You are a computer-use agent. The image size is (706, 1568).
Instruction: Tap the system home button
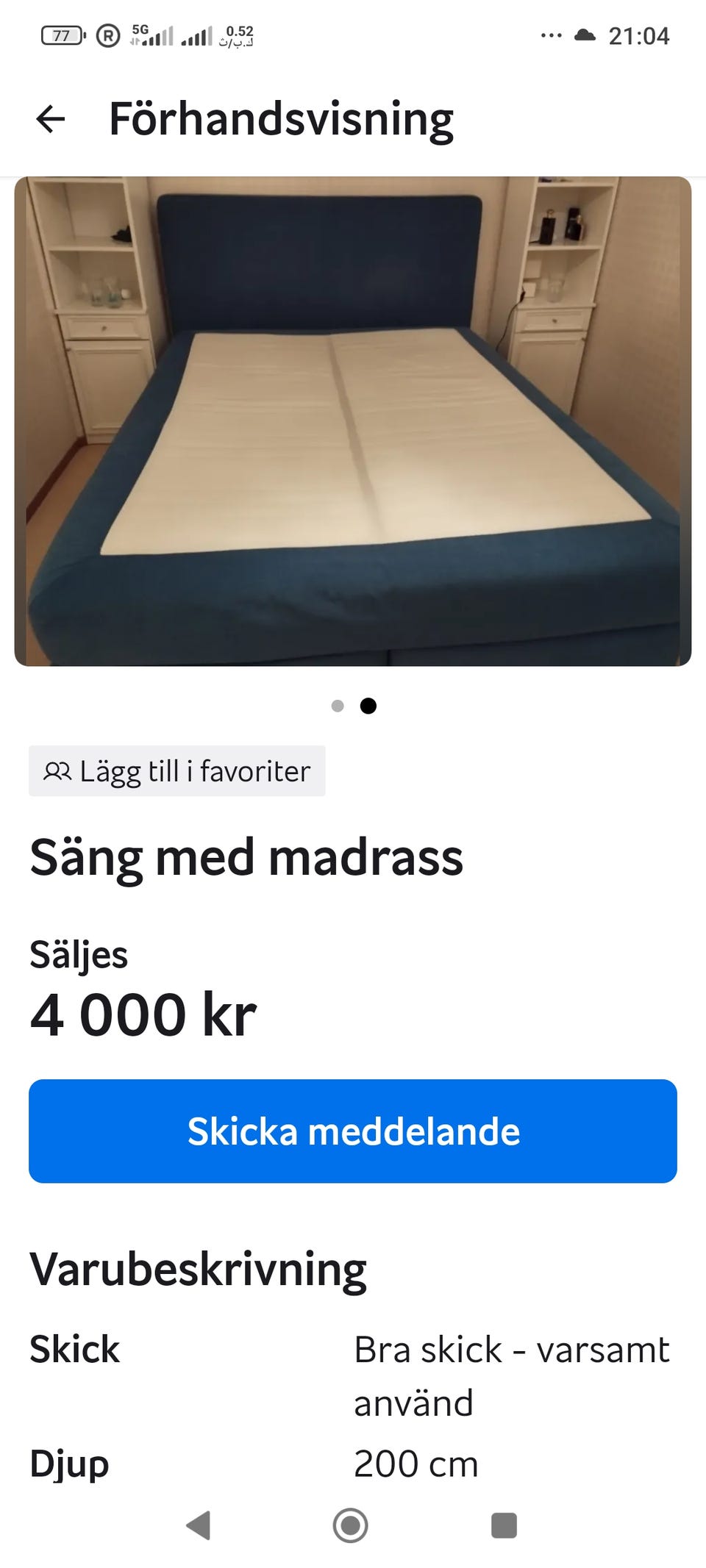pyautogui.click(x=350, y=1525)
